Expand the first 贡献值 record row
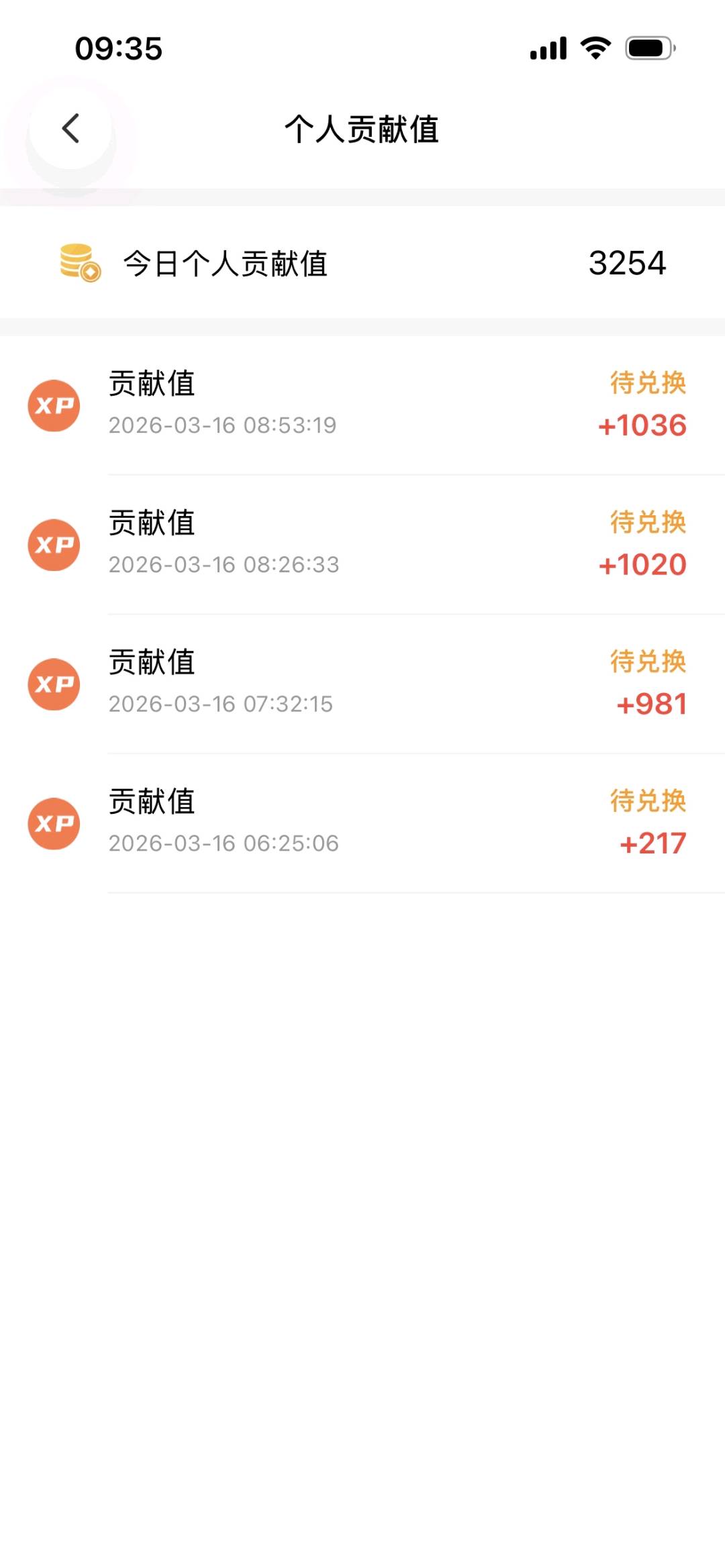The height and width of the screenshot is (1568, 725). pyautogui.click(x=362, y=405)
